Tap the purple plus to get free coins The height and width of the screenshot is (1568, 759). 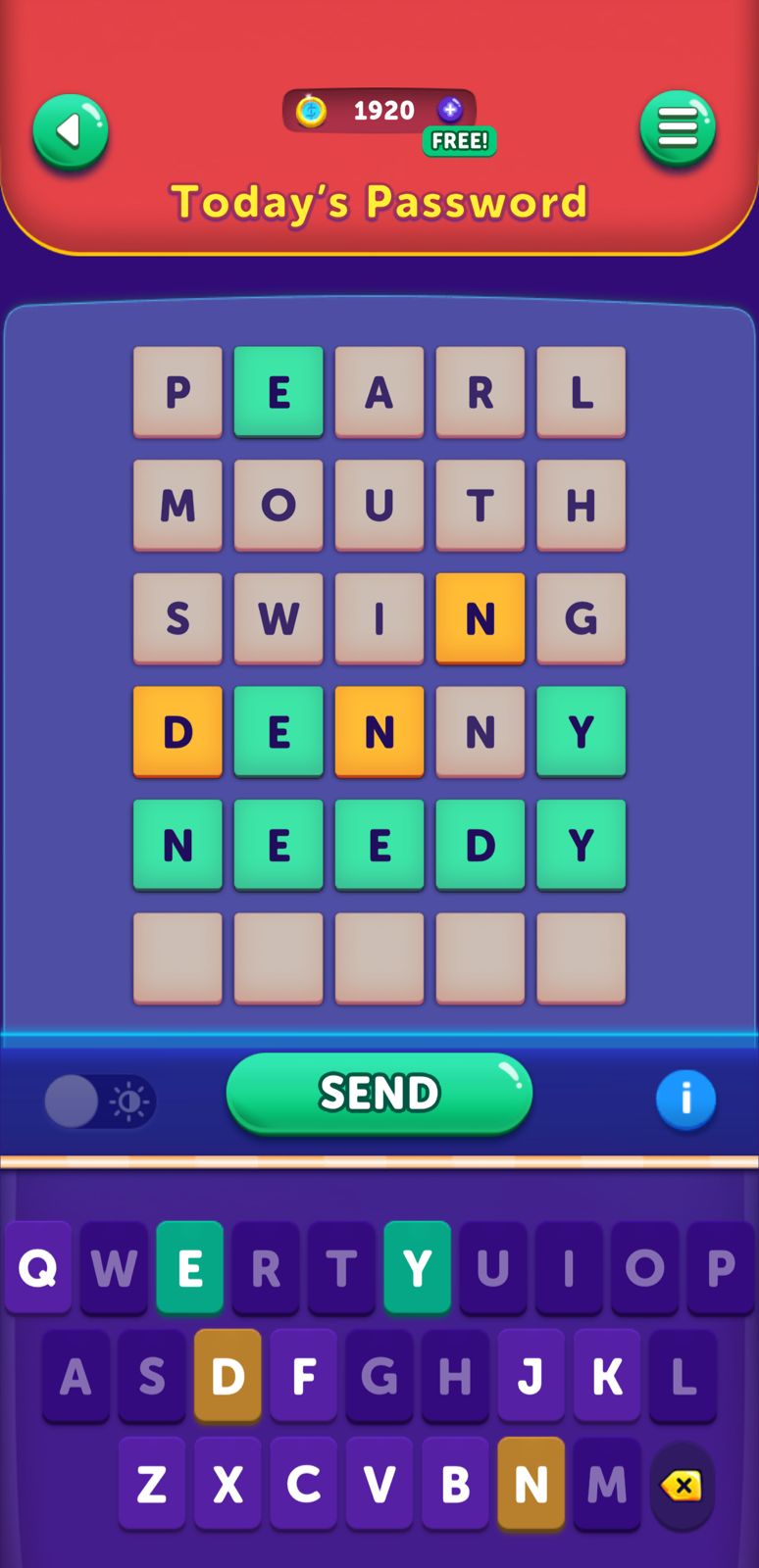point(450,110)
